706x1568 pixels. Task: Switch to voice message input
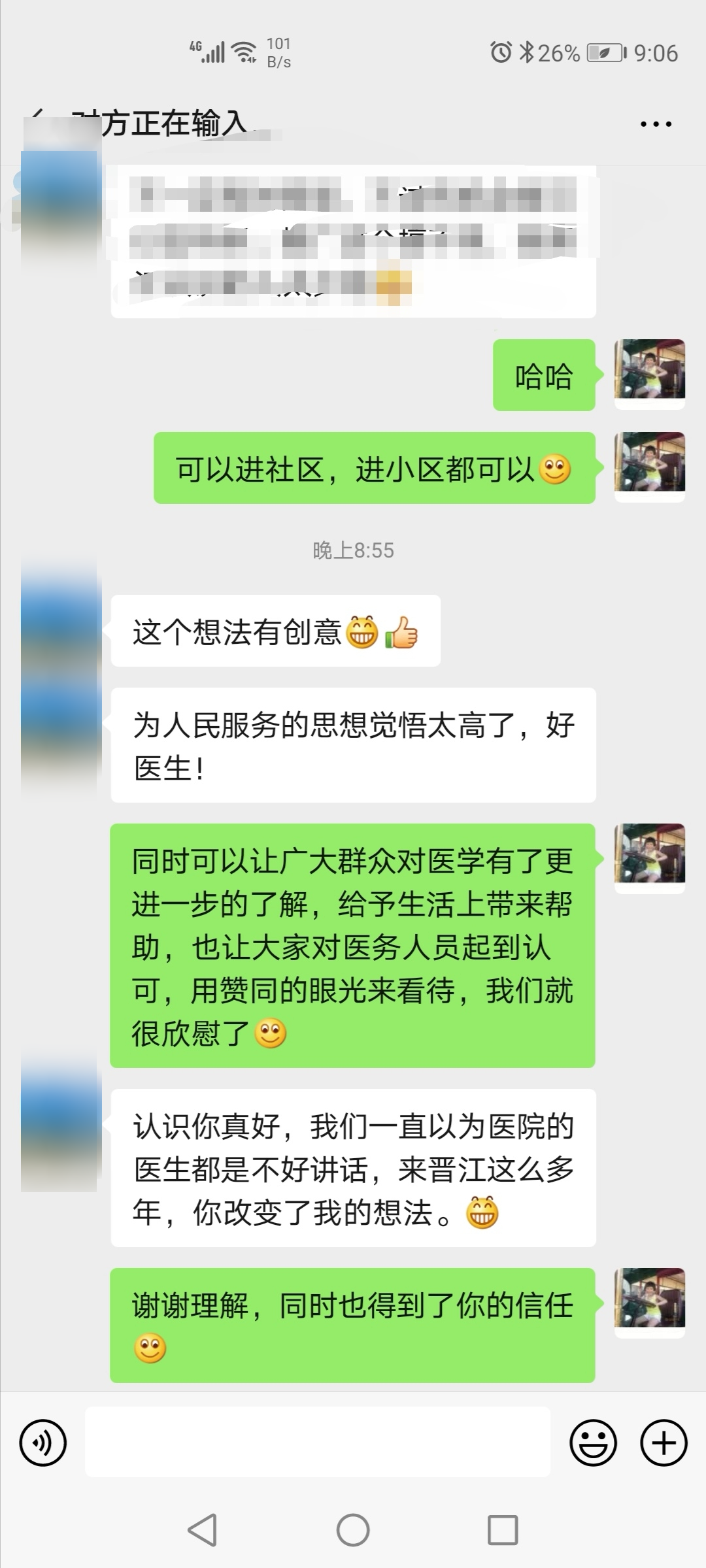43,1443
